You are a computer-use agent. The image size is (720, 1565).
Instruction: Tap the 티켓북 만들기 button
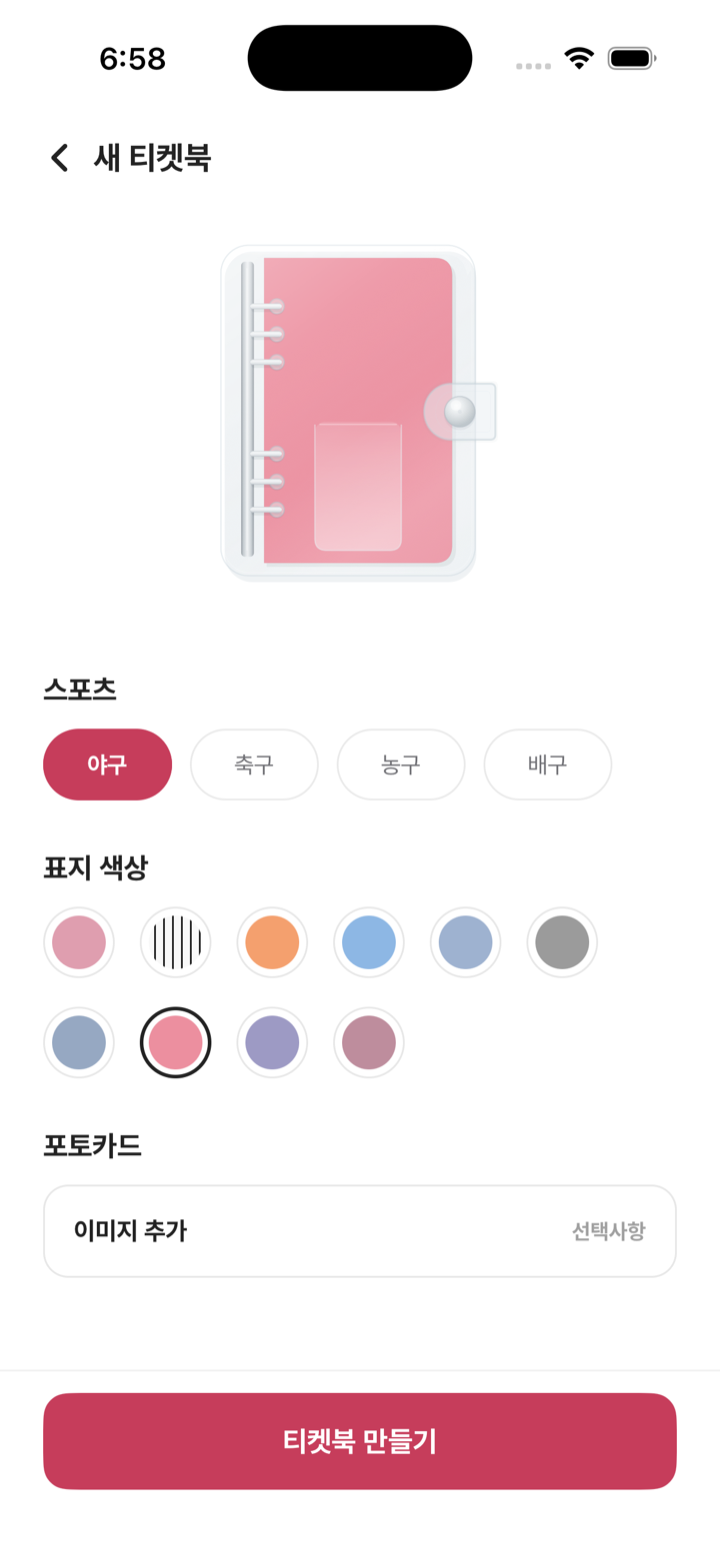360,1441
